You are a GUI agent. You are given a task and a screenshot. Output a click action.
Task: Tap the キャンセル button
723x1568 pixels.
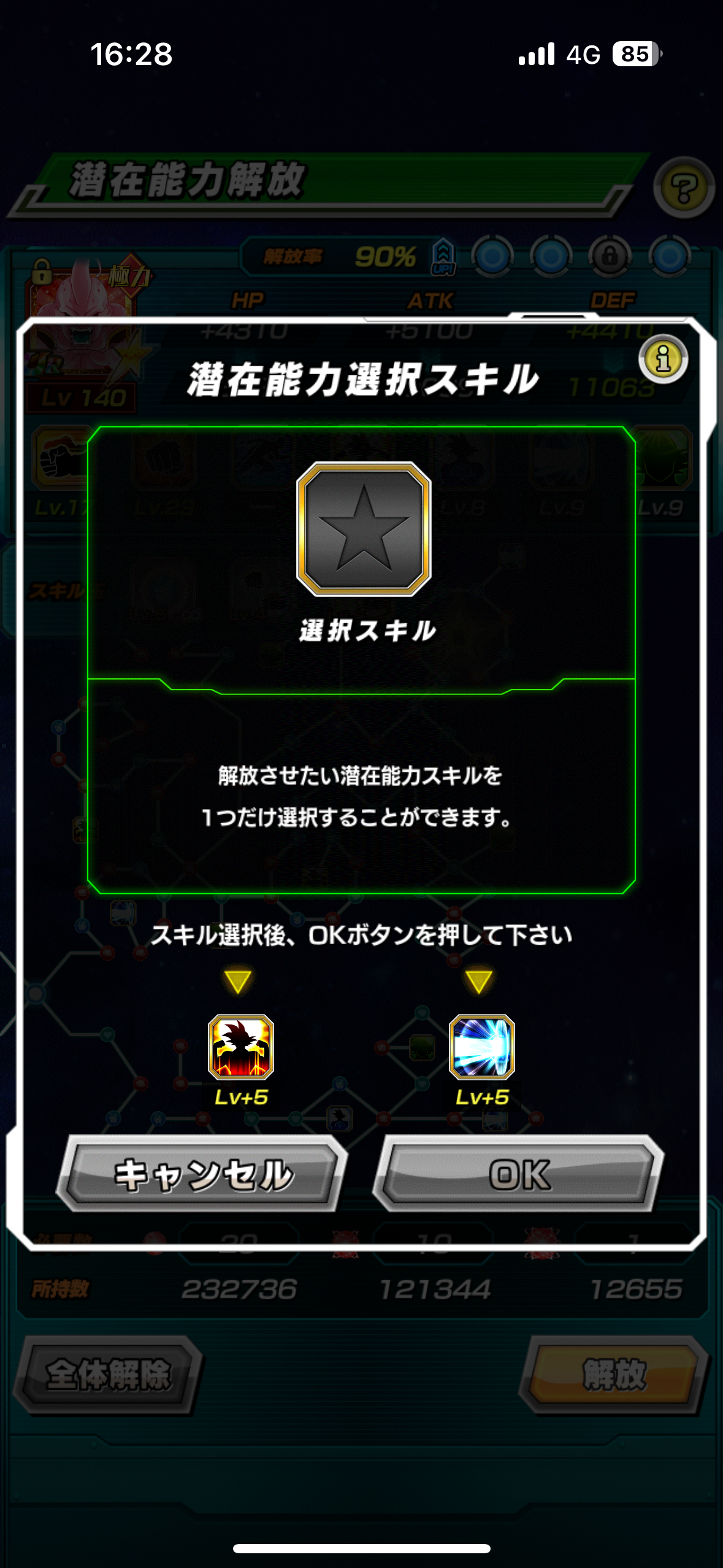202,1174
